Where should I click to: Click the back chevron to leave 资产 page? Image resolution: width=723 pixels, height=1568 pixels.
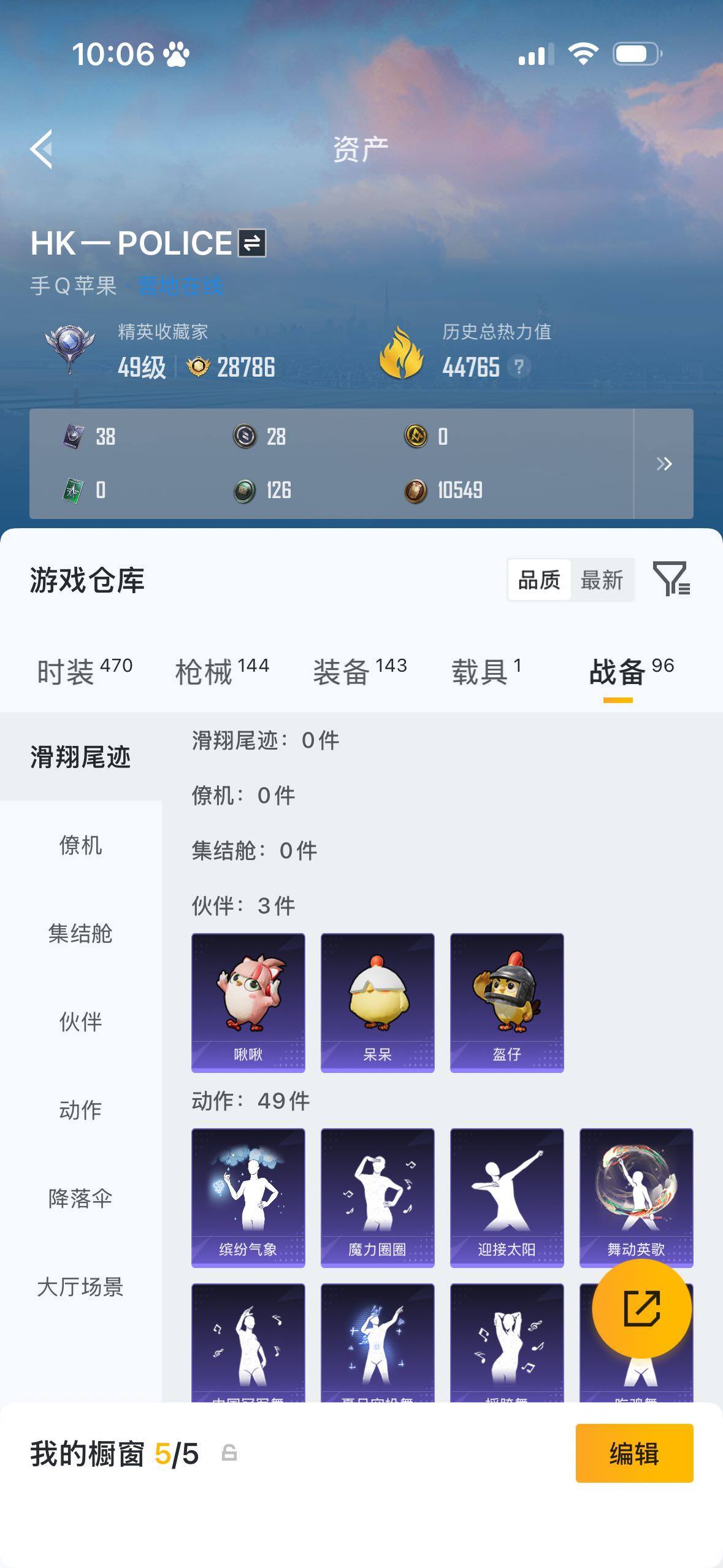pos(42,149)
